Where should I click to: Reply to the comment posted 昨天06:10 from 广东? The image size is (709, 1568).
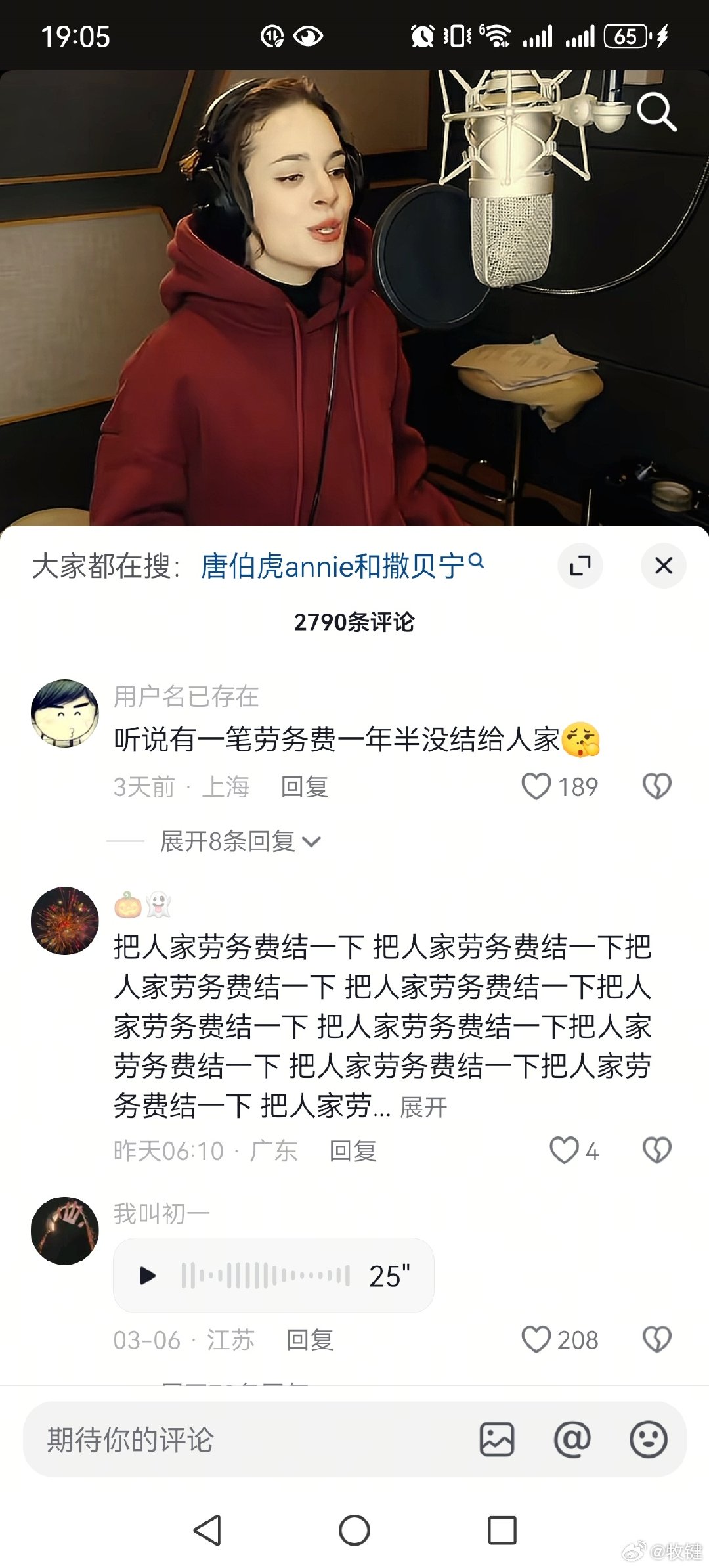point(353,1151)
